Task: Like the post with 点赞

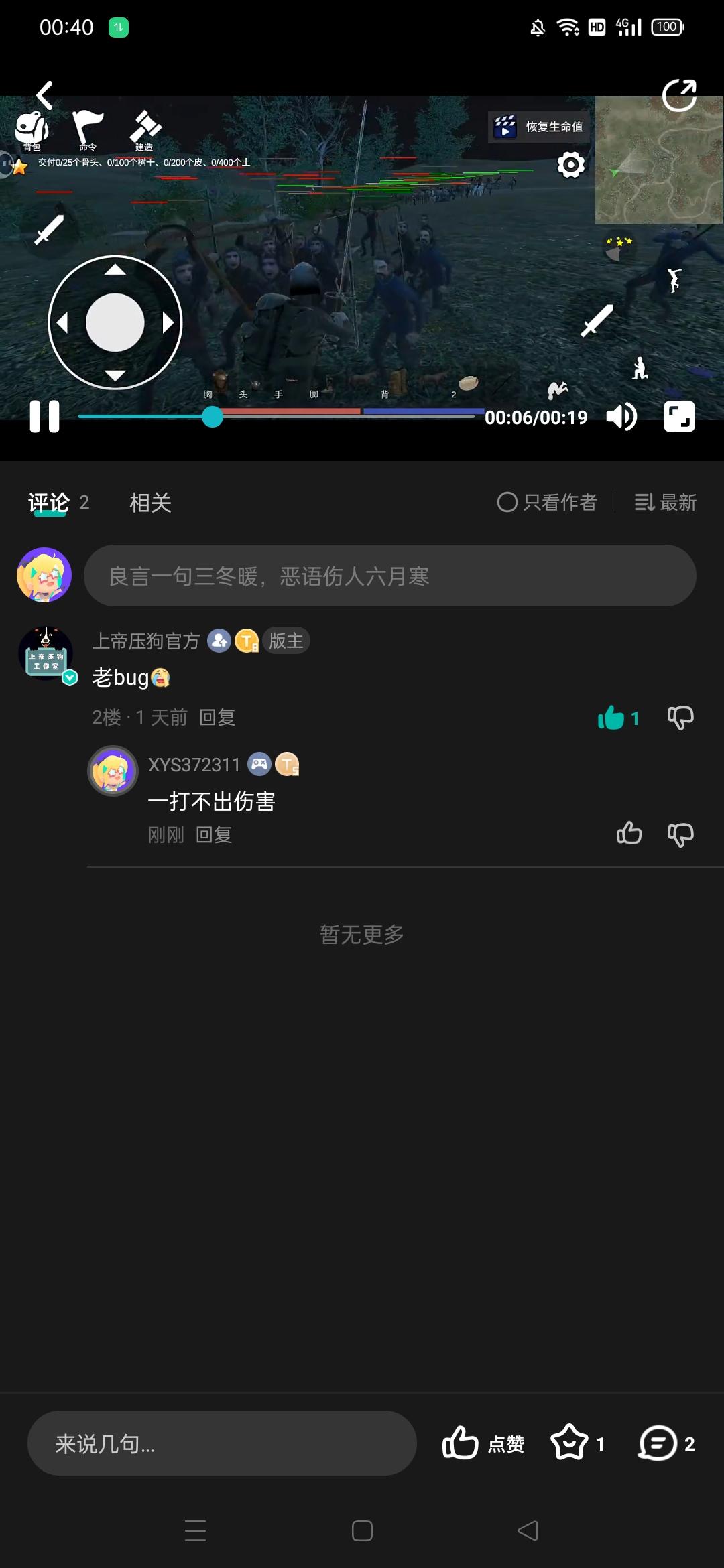Action: point(483,1443)
